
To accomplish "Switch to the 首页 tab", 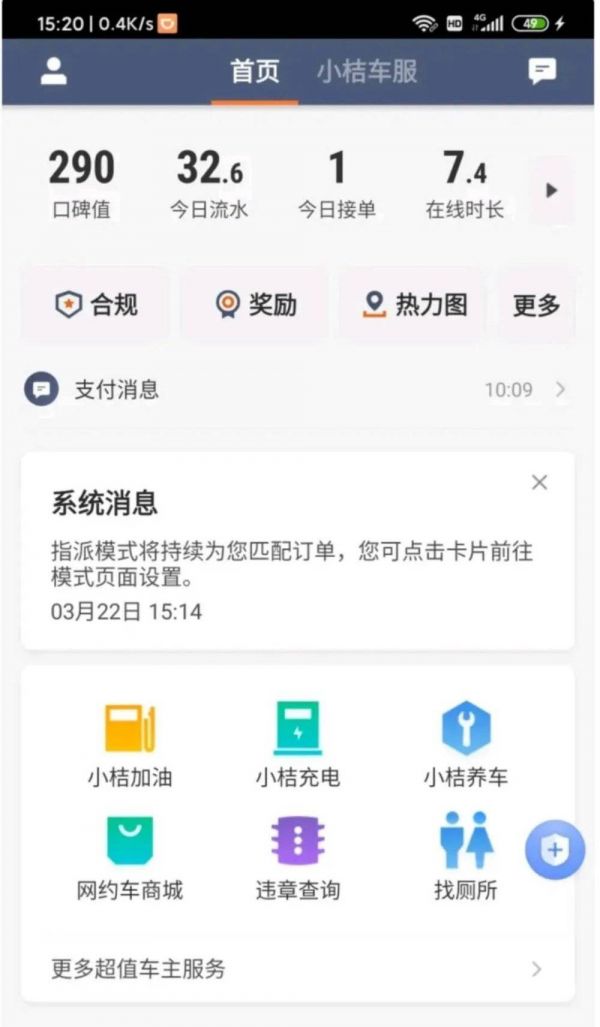I will click(255, 72).
